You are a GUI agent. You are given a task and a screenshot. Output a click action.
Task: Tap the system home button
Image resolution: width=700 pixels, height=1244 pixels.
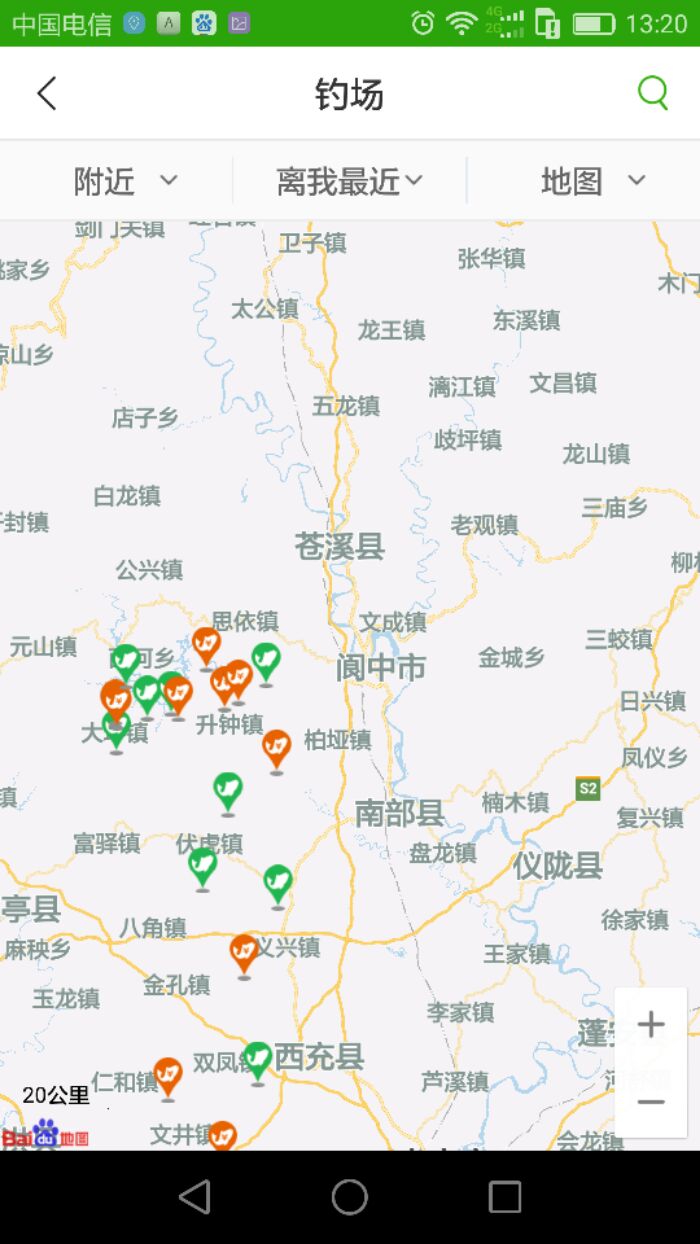coord(349,1197)
